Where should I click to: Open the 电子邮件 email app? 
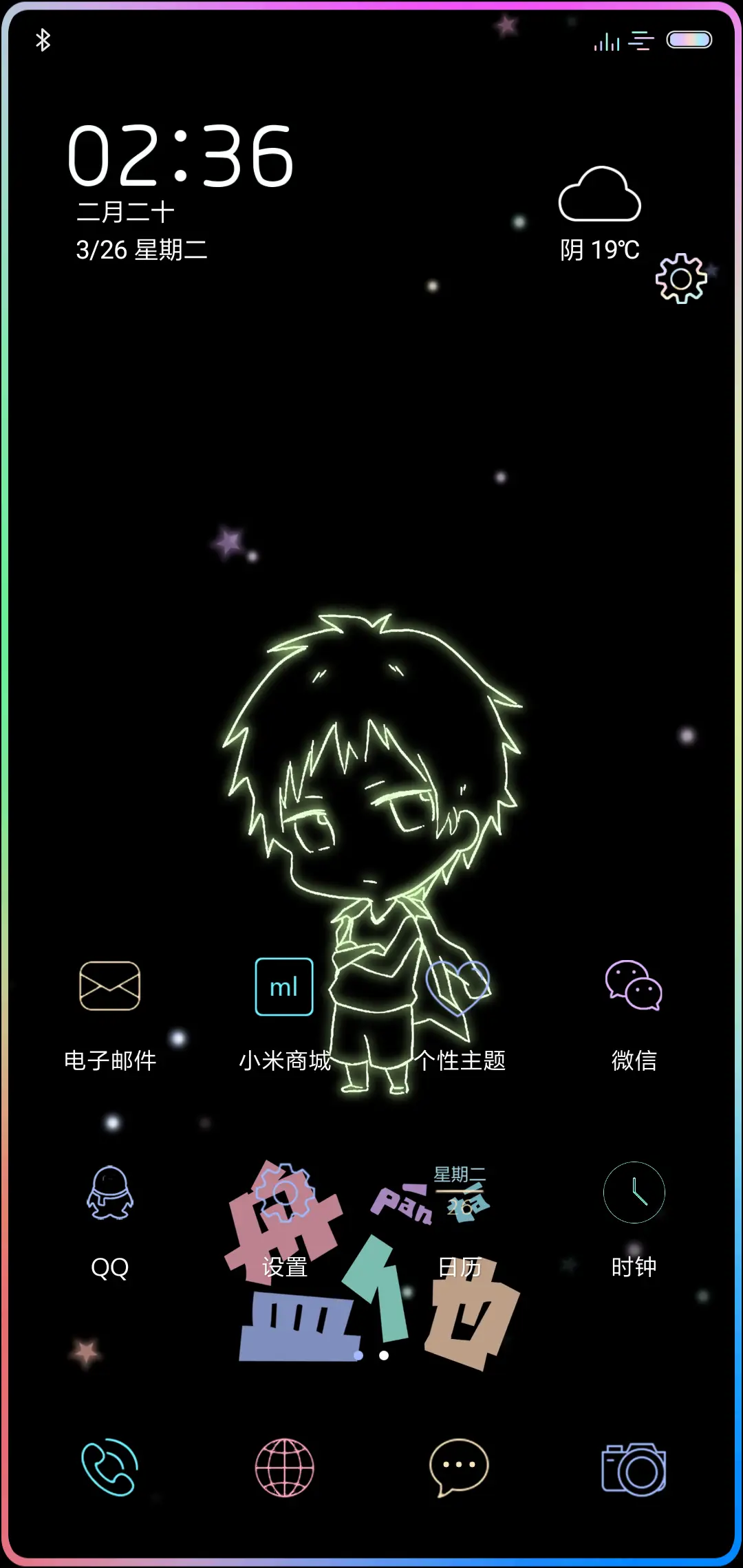(x=110, y=988)
